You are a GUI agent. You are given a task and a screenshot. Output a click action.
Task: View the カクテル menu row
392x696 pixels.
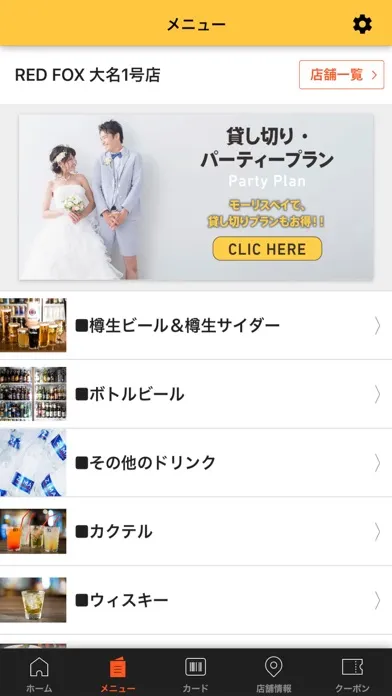(x=196, y=531)
